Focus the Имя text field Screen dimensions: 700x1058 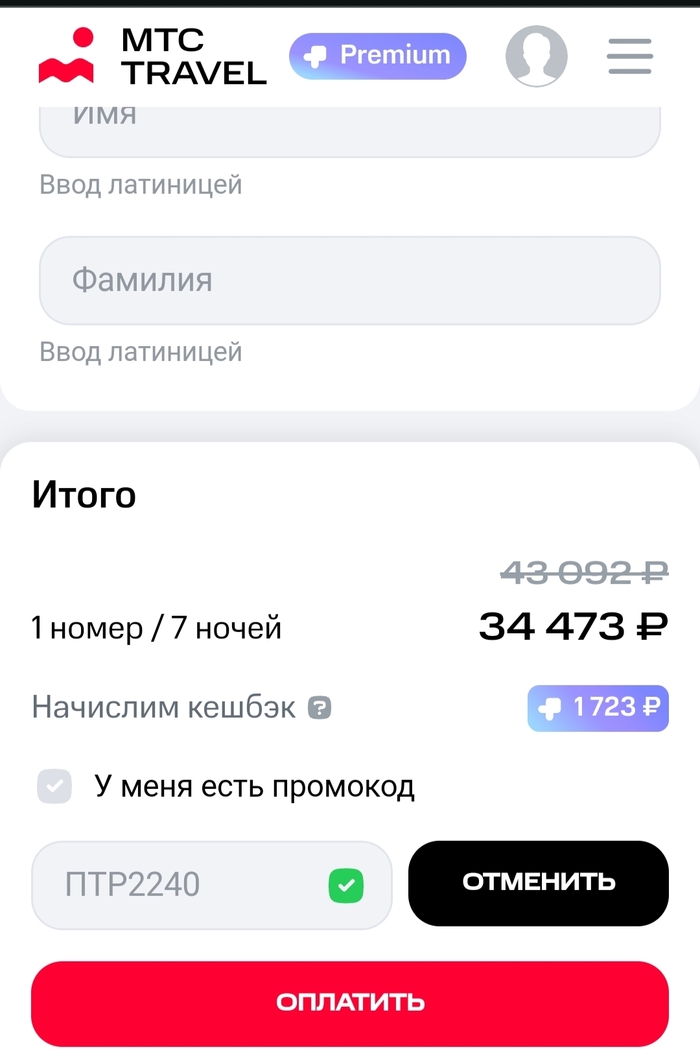[349, 128]
